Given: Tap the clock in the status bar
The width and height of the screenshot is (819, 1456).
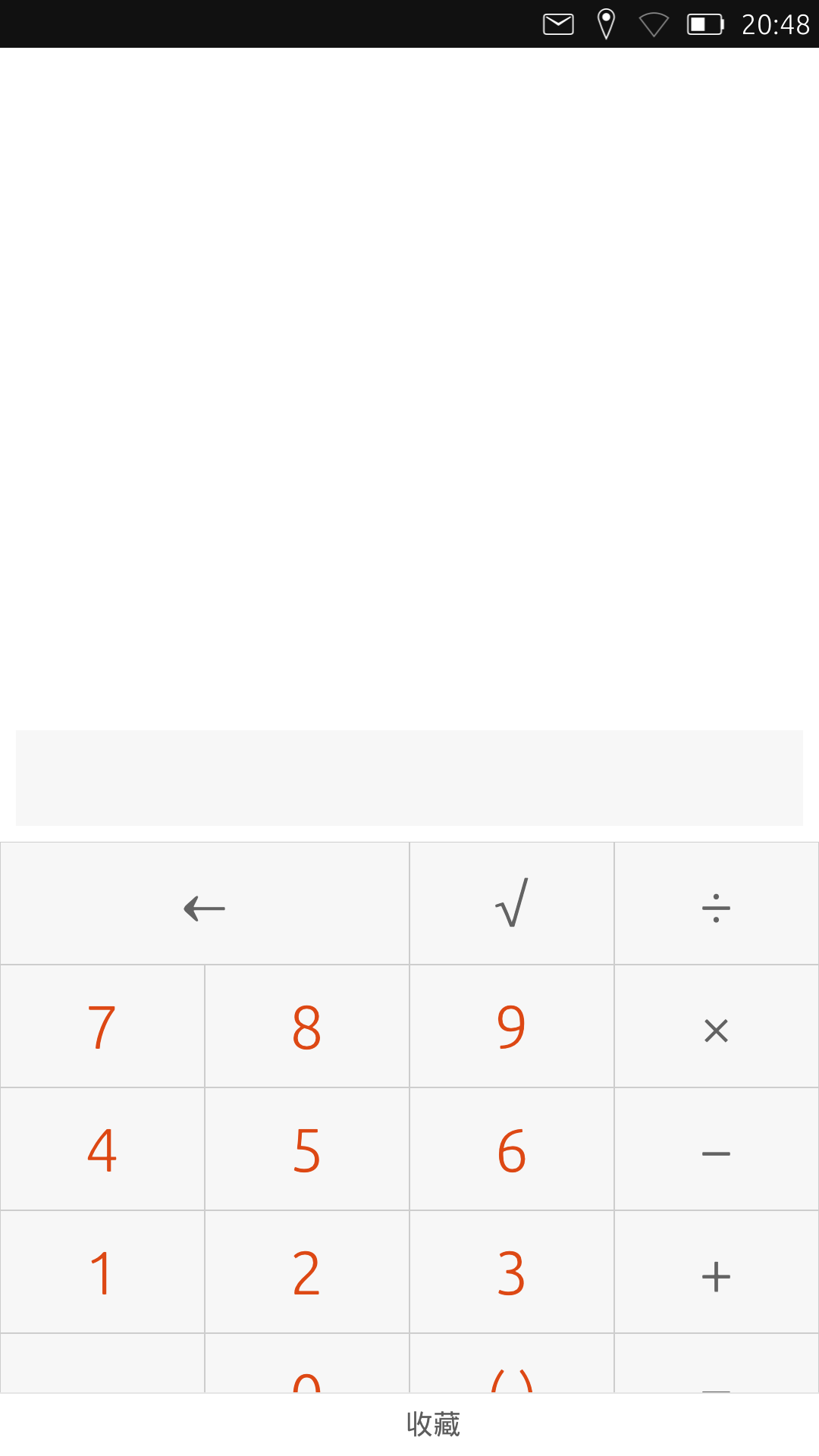Looking at the screenshot, I should 774,24.
